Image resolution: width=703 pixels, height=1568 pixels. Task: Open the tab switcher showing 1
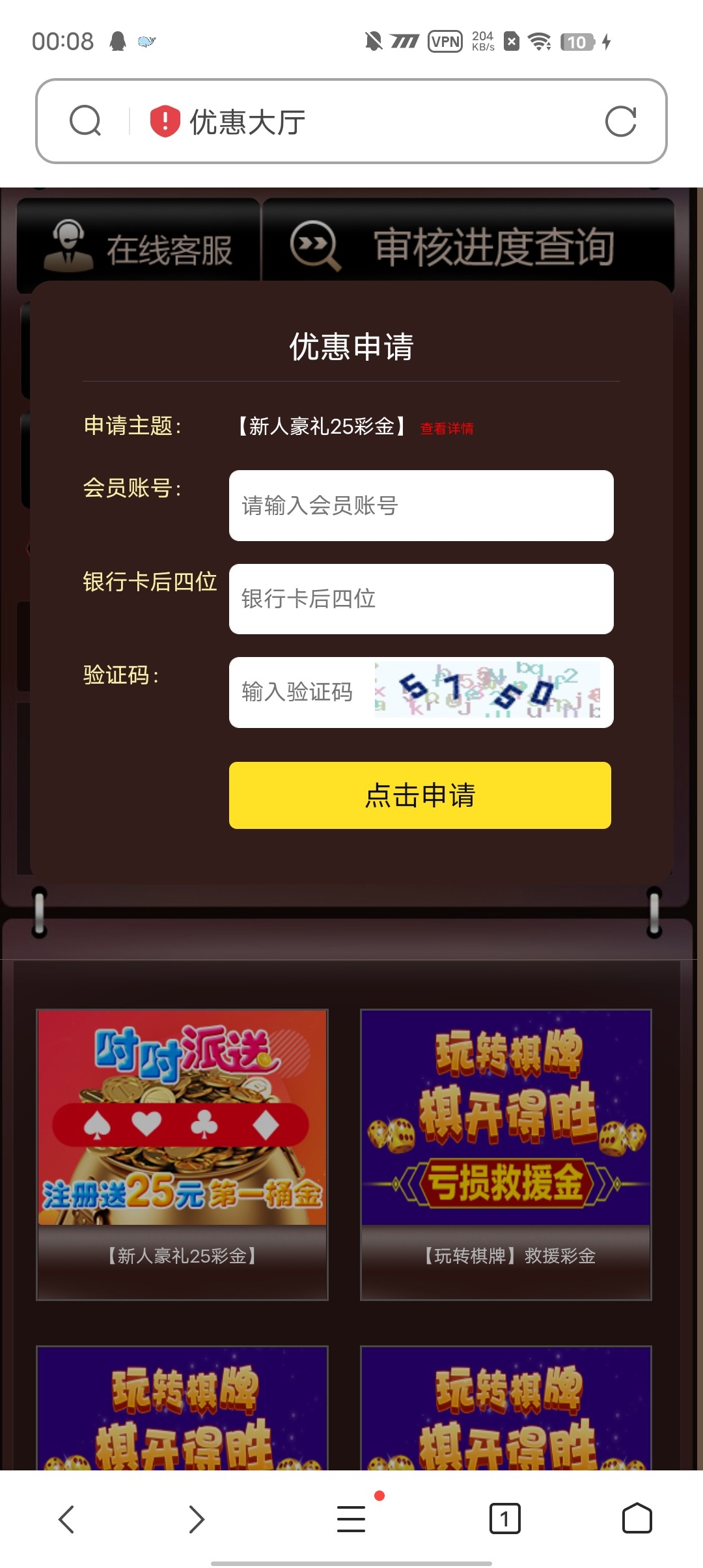[x=504, y=1519]
